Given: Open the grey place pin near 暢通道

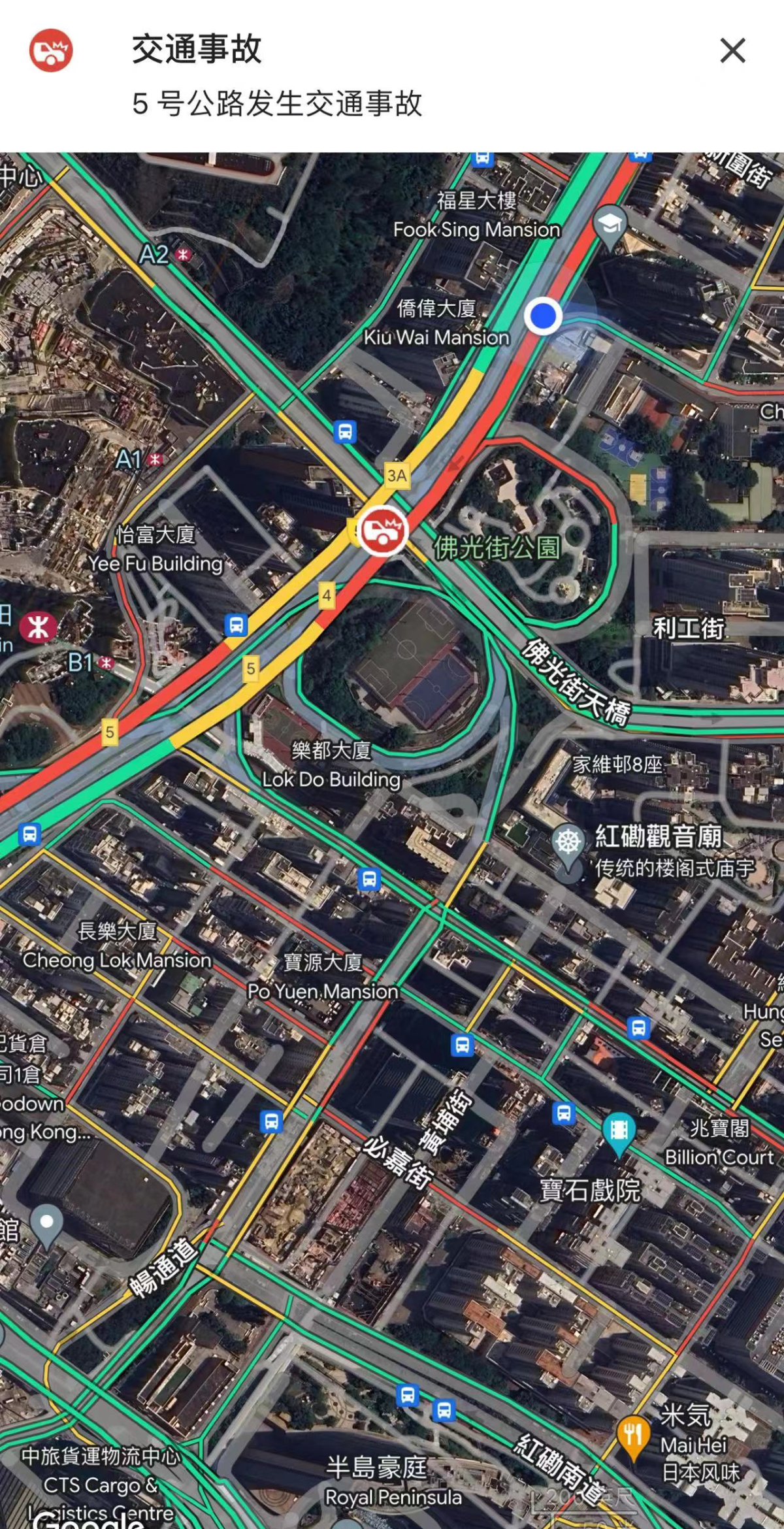Looking at the screenshot, I should [x=46, y=1223].
